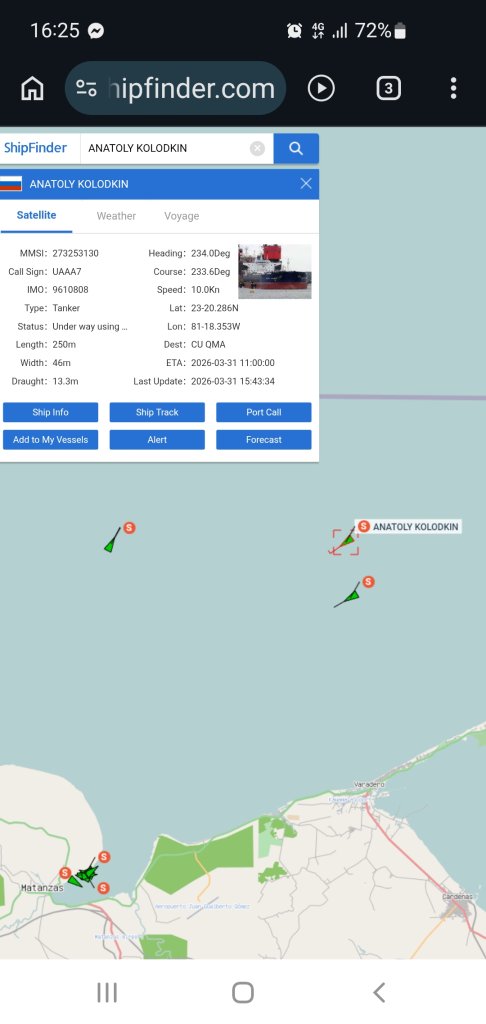Open the browser home page
Screen dimensions: 486x1024
(32, 88)
